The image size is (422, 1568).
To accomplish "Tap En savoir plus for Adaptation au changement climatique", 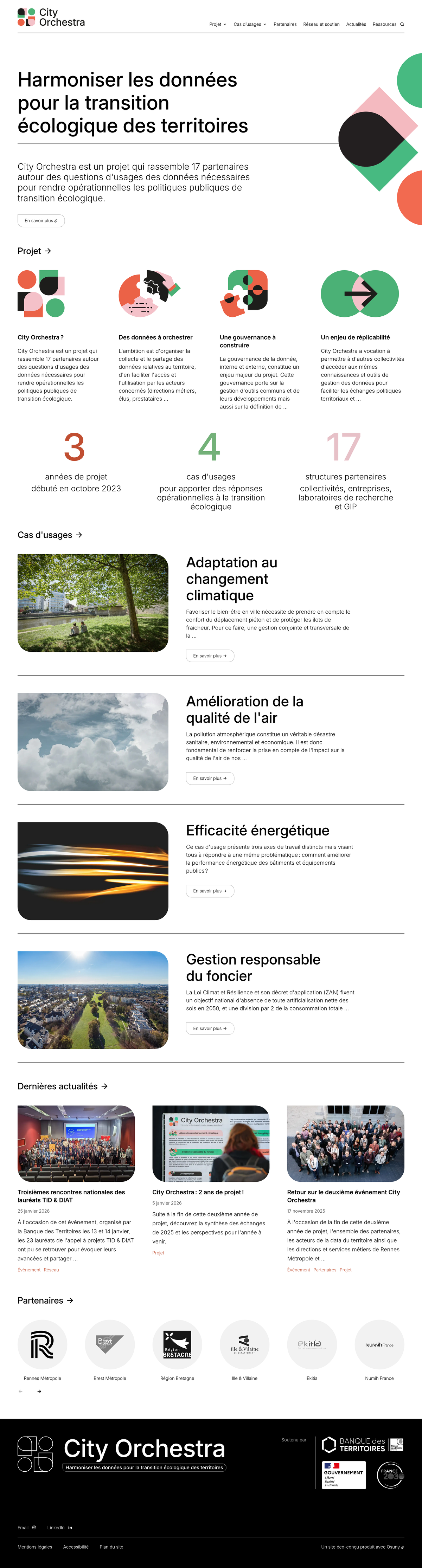I will (x=210, y=656).
